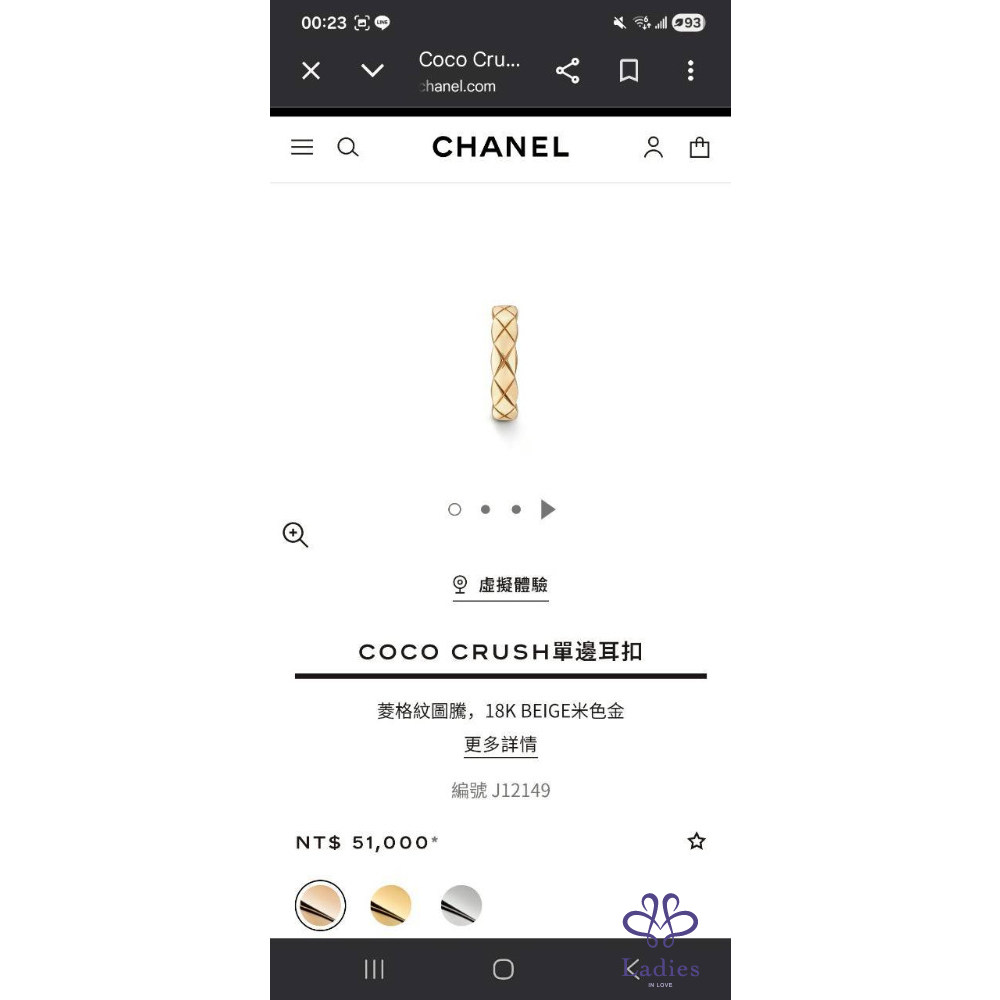This screenshot has height=1000, width=1000.
Task: Search the Chanel site
Action: point(347,148)
